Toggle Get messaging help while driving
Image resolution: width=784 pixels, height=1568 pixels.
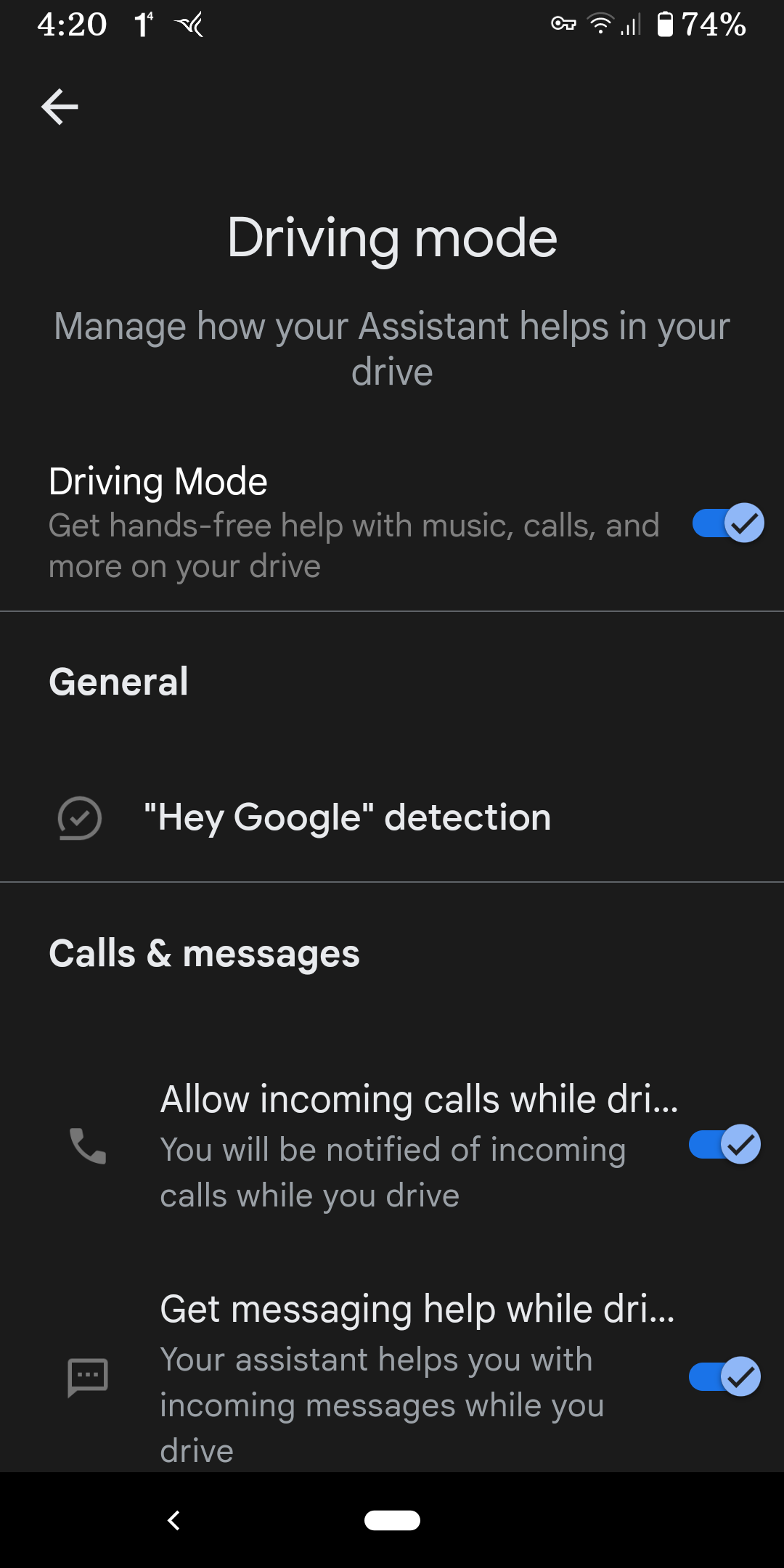[x=724, y=1376]
